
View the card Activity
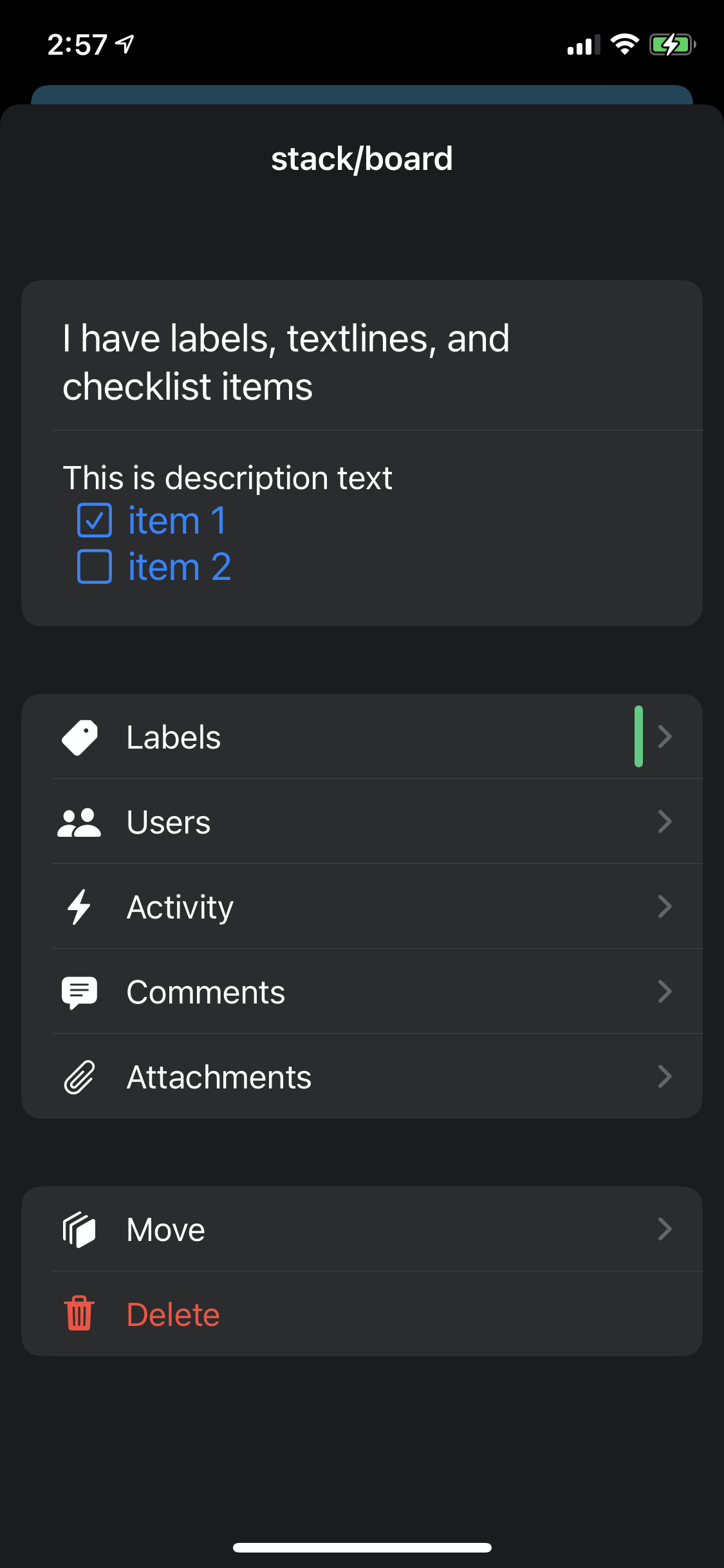(x=362, y=907)
